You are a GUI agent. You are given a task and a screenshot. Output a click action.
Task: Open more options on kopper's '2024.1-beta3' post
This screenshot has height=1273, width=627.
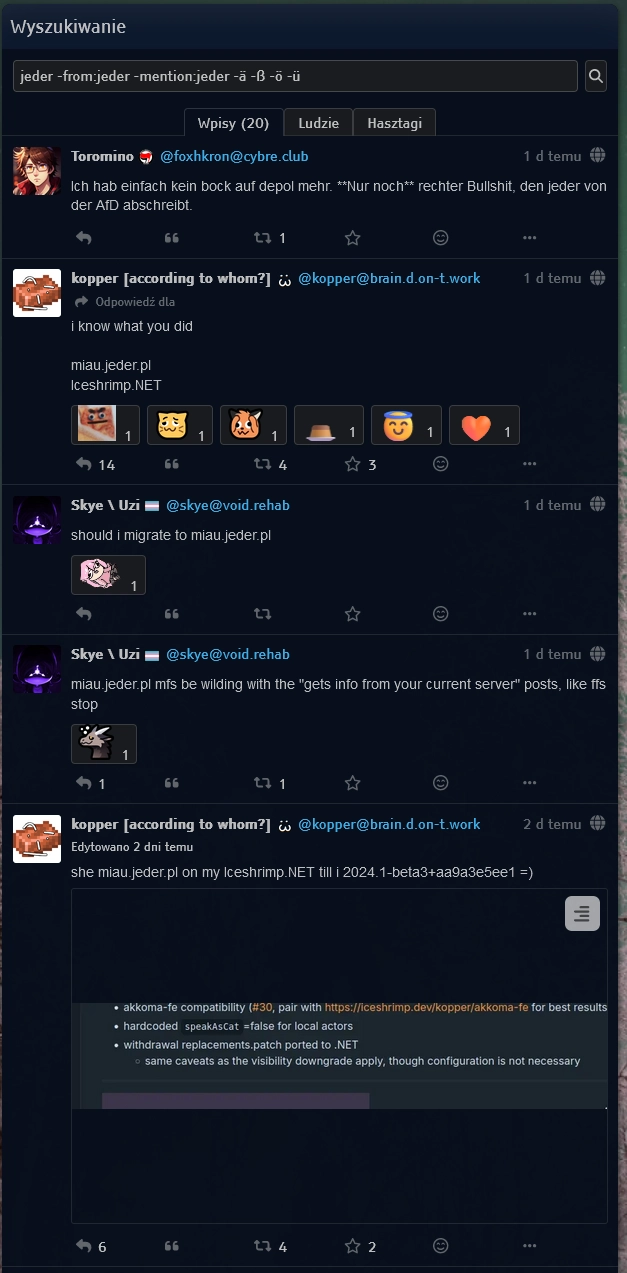click(529, 1246)
